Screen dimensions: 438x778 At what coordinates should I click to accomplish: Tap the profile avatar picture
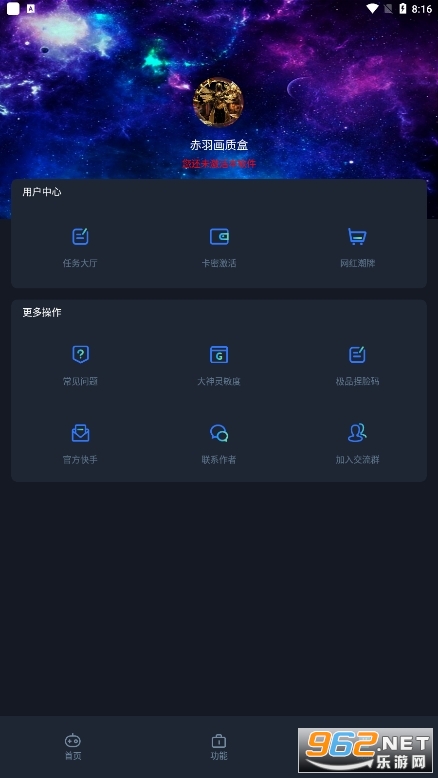[x=218, y=102]
